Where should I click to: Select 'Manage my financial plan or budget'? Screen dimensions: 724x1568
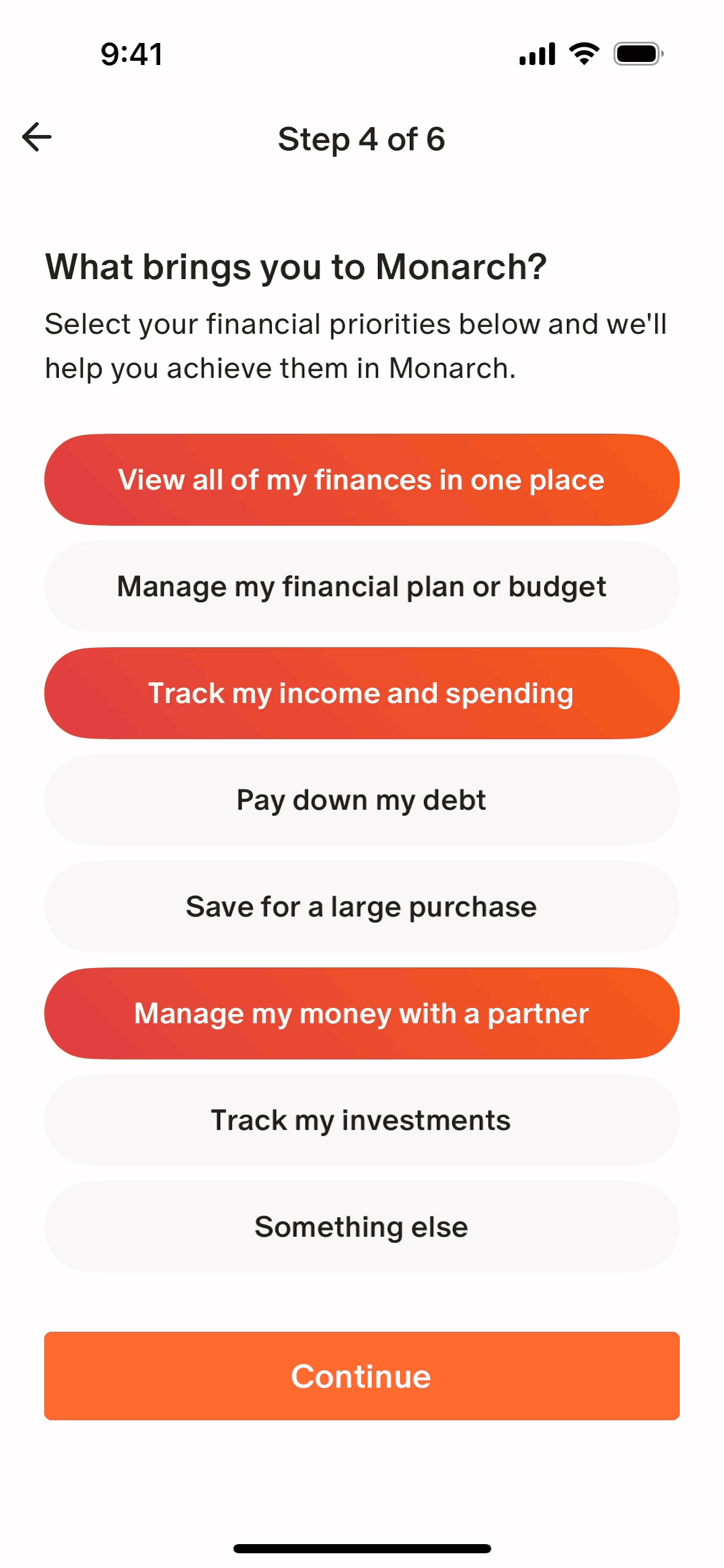pyautogui.click(x=362, y=586)
